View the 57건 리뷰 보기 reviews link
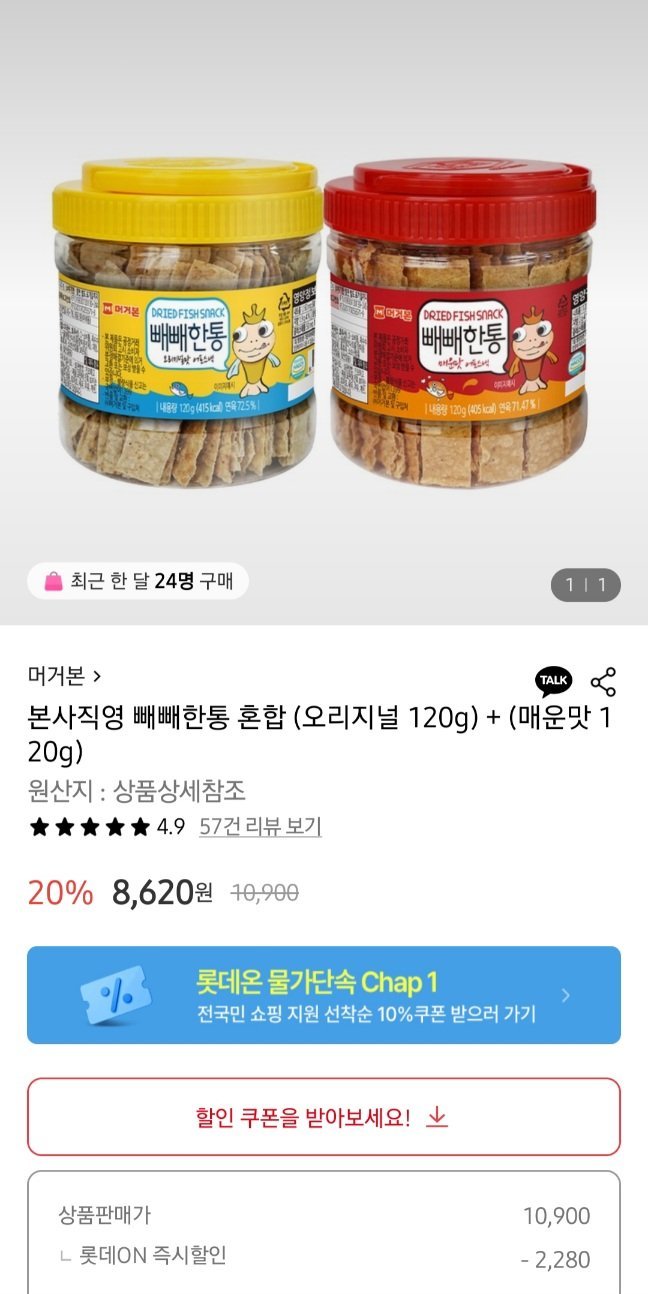648x1294 pixels. [260, 827]
